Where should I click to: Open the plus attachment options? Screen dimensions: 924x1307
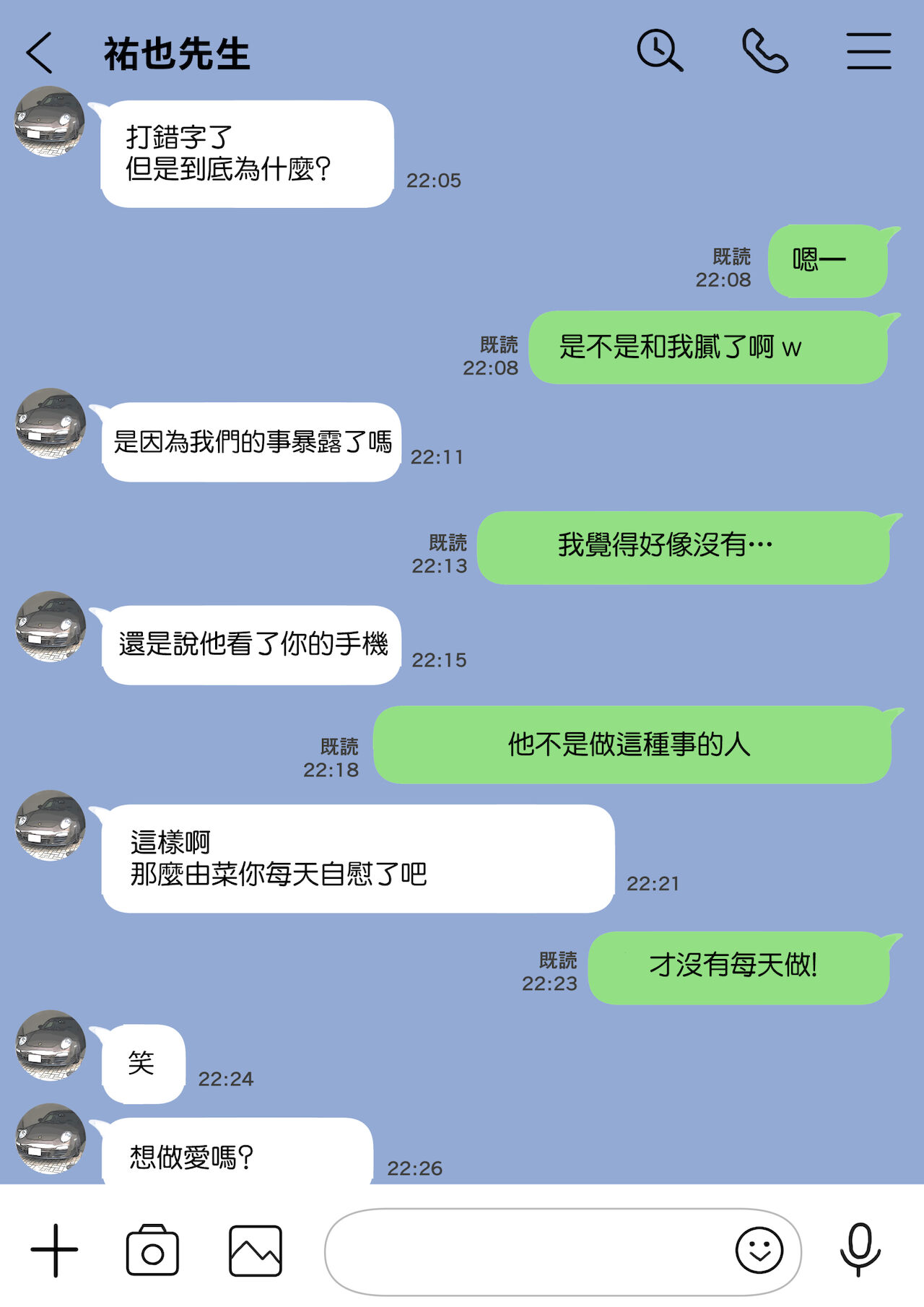click(54, 1250)
